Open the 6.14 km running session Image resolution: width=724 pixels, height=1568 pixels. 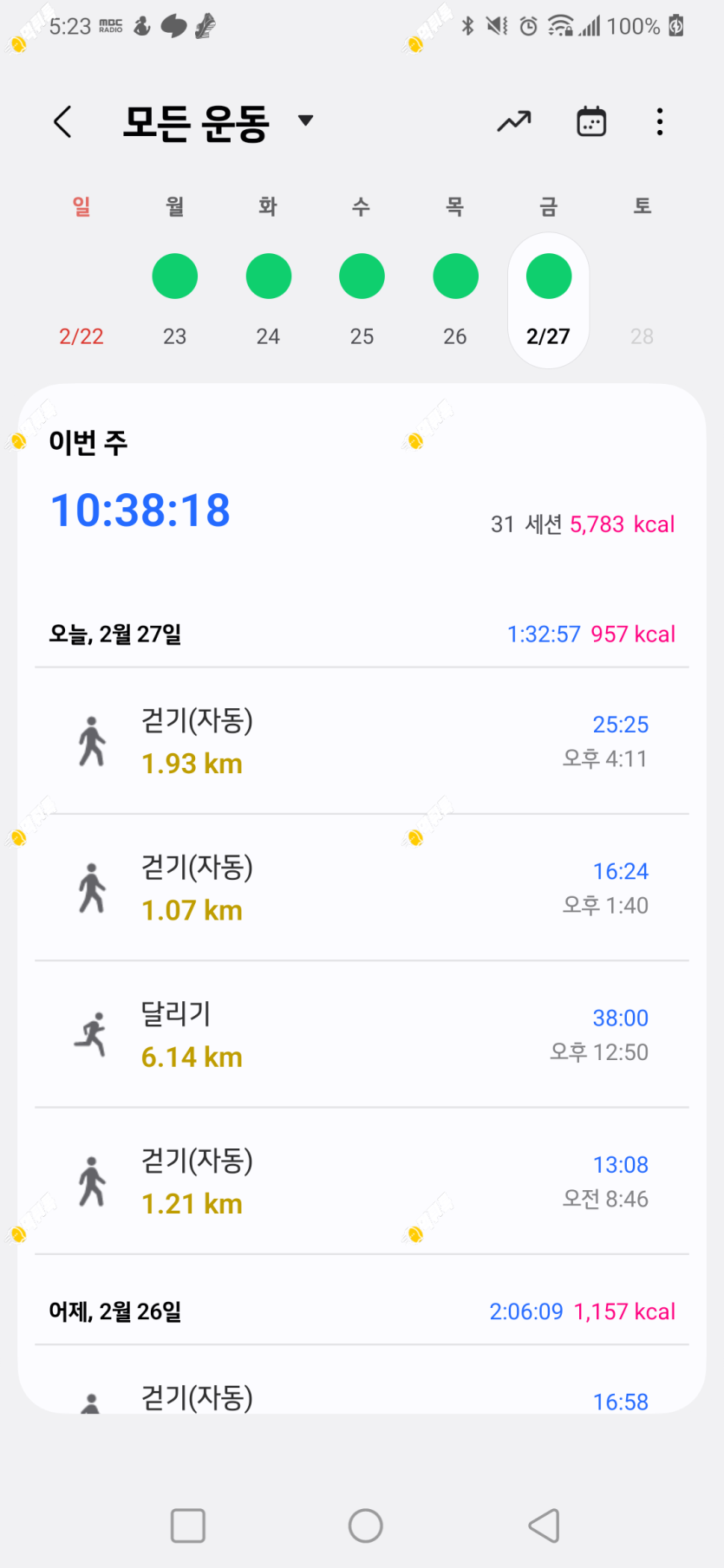tap(362, 1034)
